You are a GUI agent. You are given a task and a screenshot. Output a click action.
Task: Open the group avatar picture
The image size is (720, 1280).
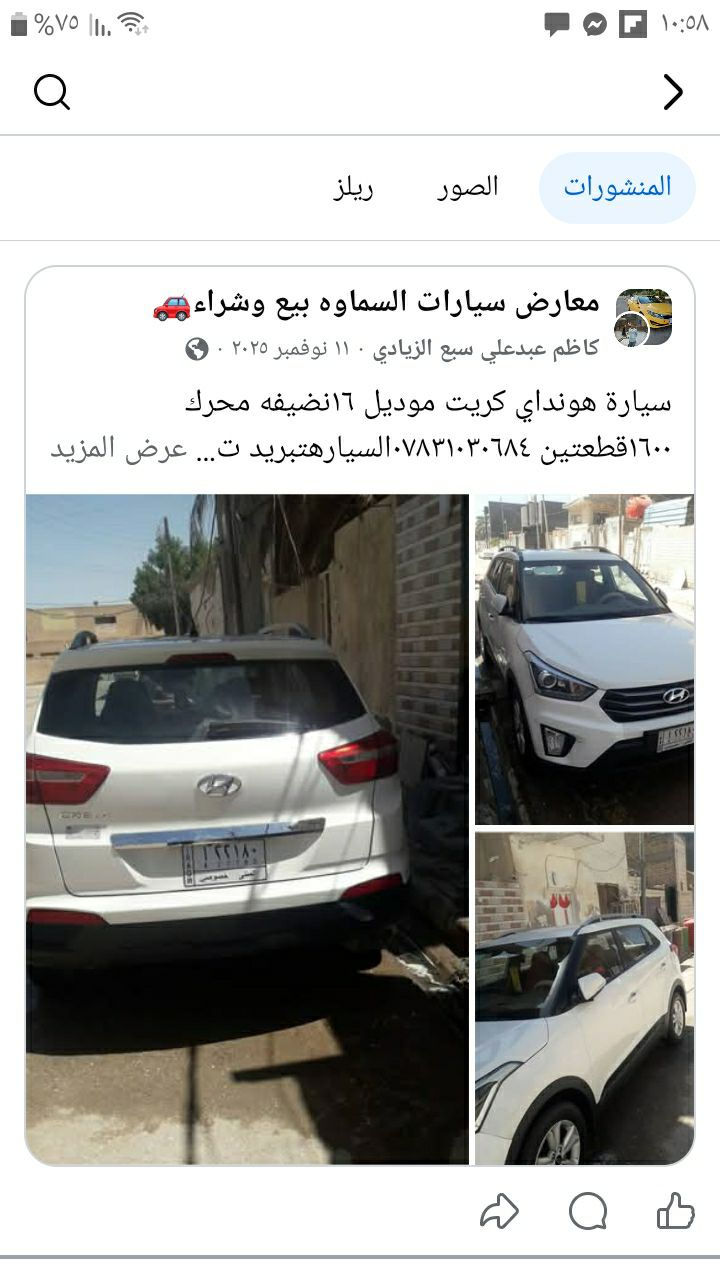(644, 317)
